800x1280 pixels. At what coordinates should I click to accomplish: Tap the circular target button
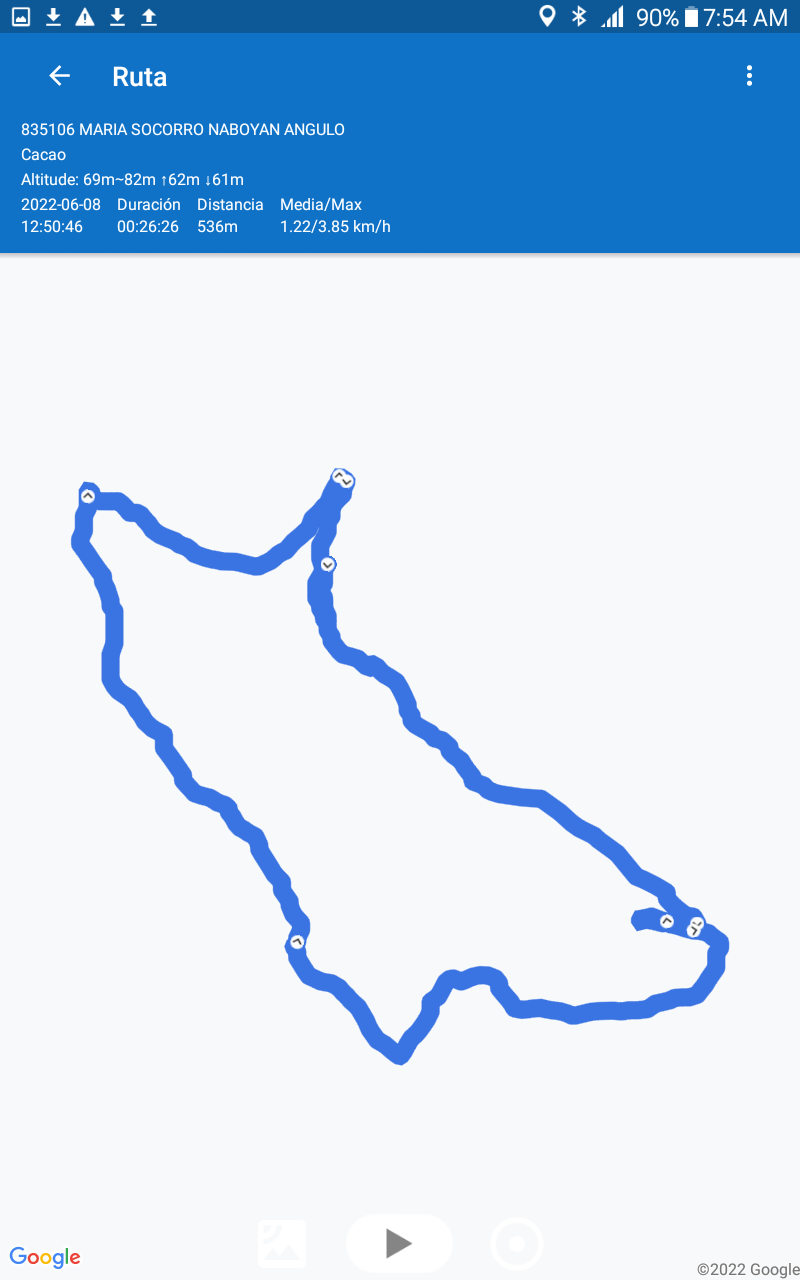tap(517, 1244)
